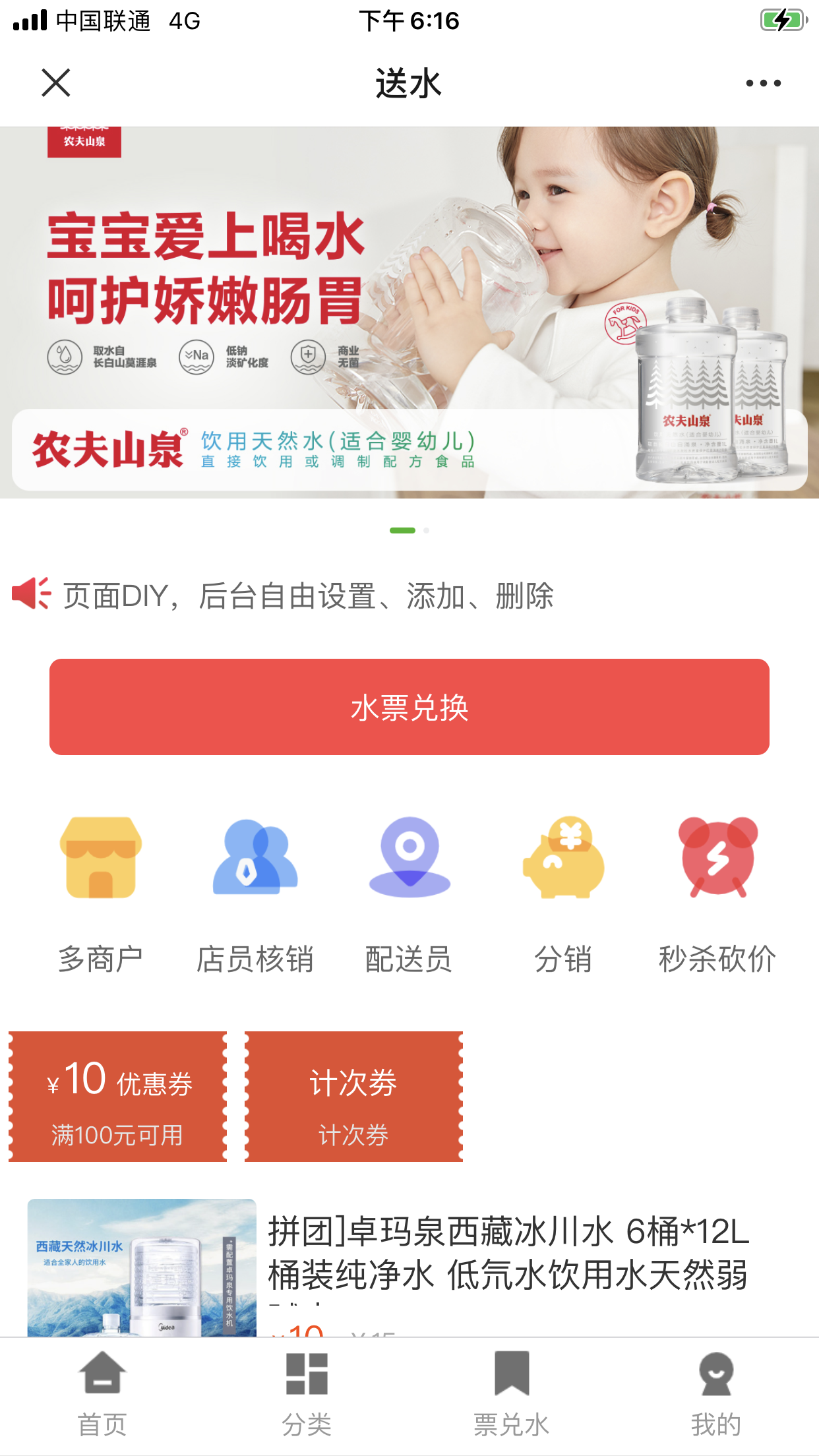Switch to the 我的 tab
Viewport: 819px width, 1456px height.
click(716, 1395)
